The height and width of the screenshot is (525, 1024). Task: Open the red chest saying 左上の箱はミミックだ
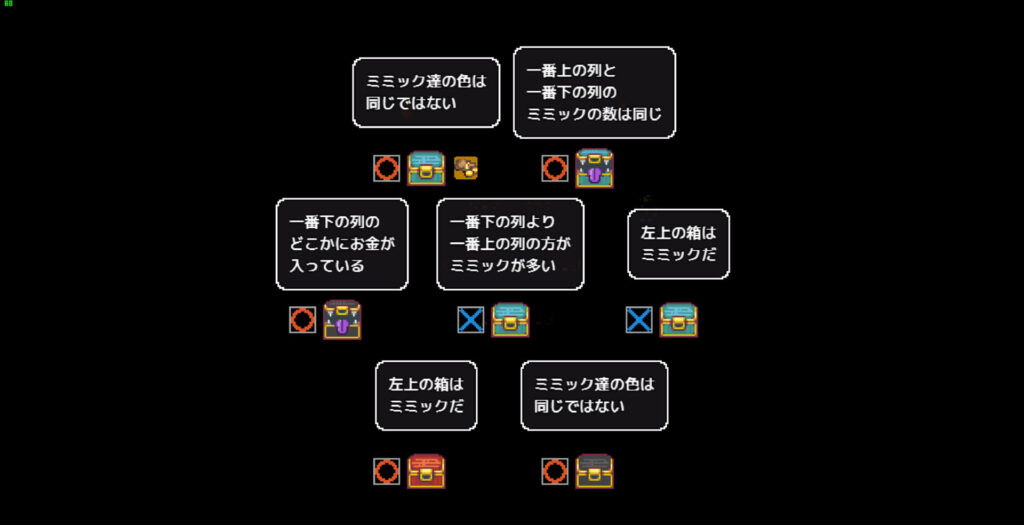pyautogui.click(x=426, y=471)
